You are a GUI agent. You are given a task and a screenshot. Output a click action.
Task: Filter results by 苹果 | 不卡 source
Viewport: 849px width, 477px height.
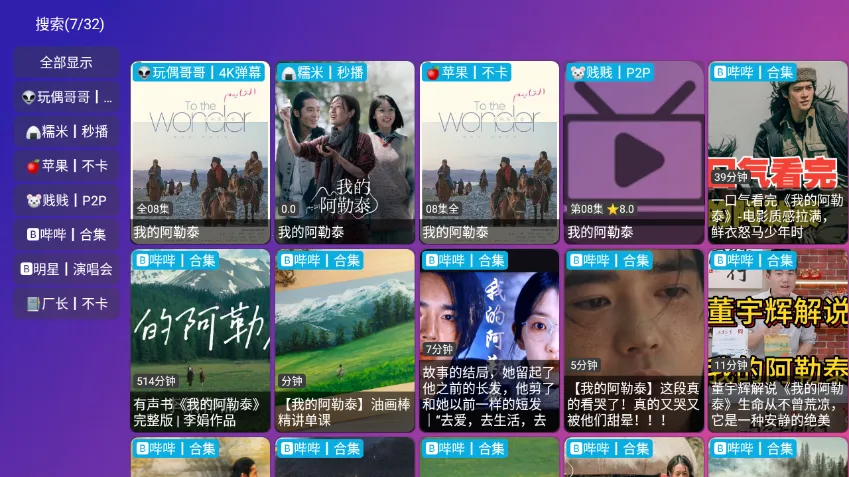coord(66,166)
